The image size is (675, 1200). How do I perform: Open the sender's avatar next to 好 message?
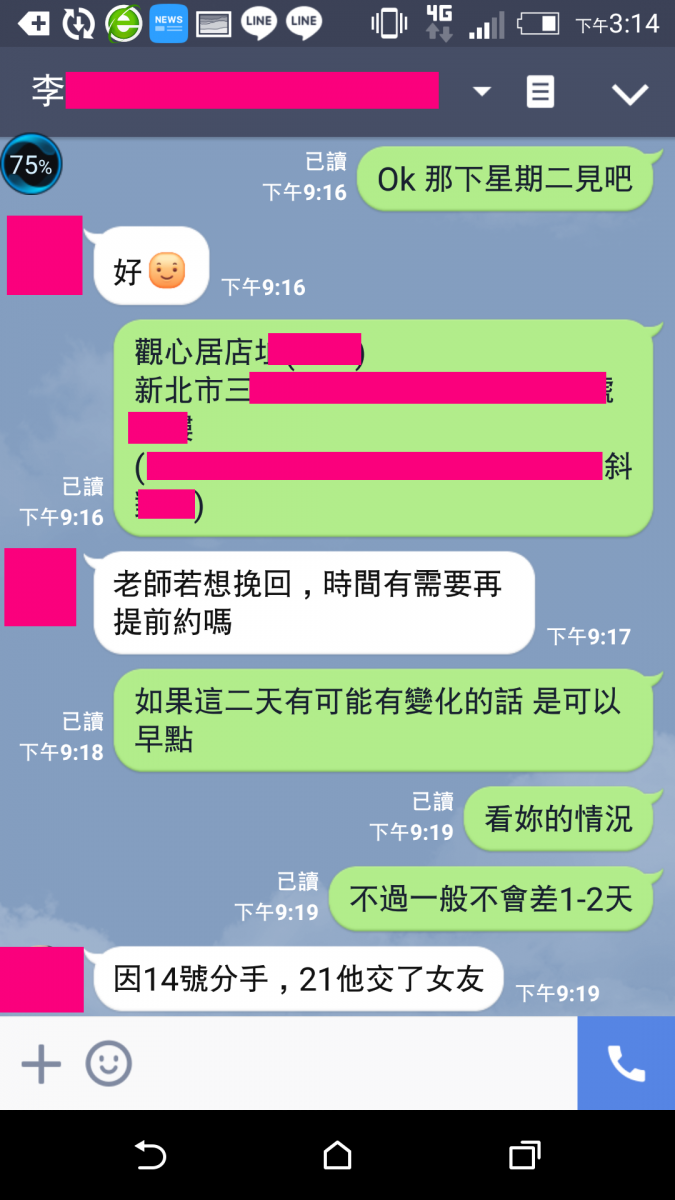45,255
